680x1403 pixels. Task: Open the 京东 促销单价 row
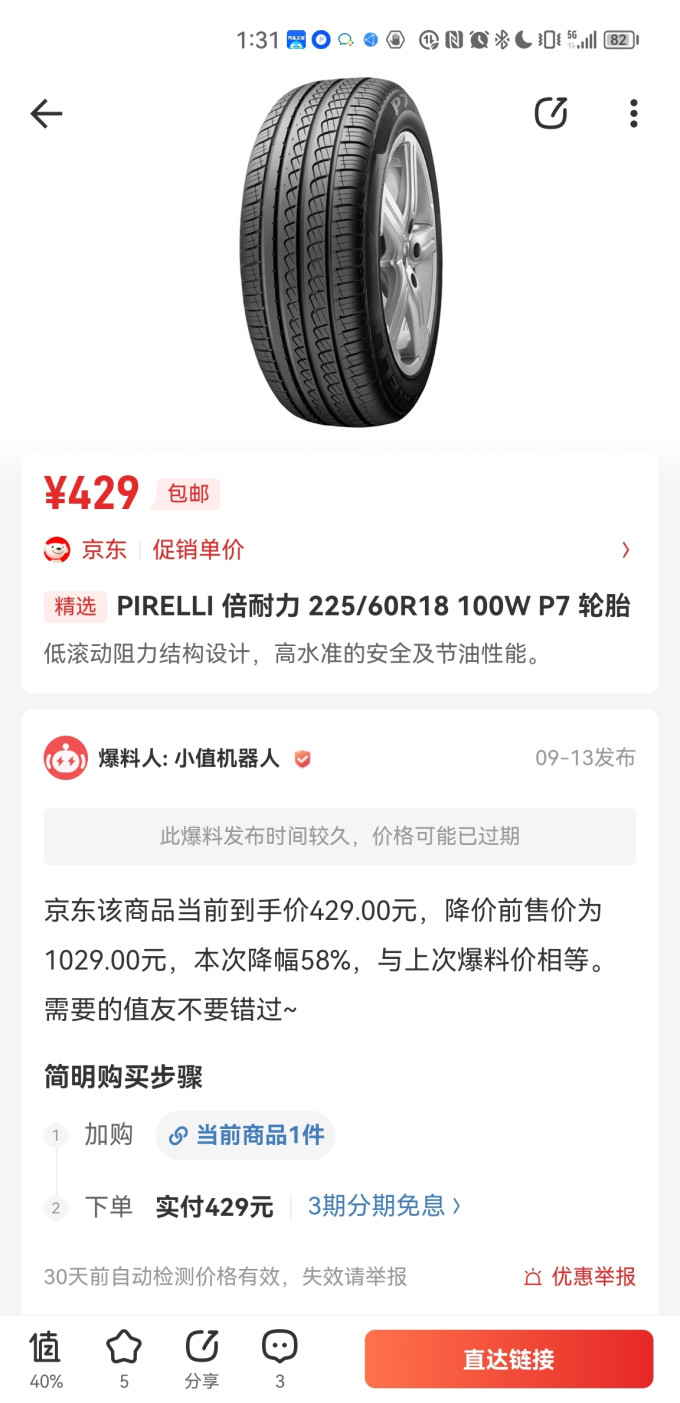(x=340, y=549)
